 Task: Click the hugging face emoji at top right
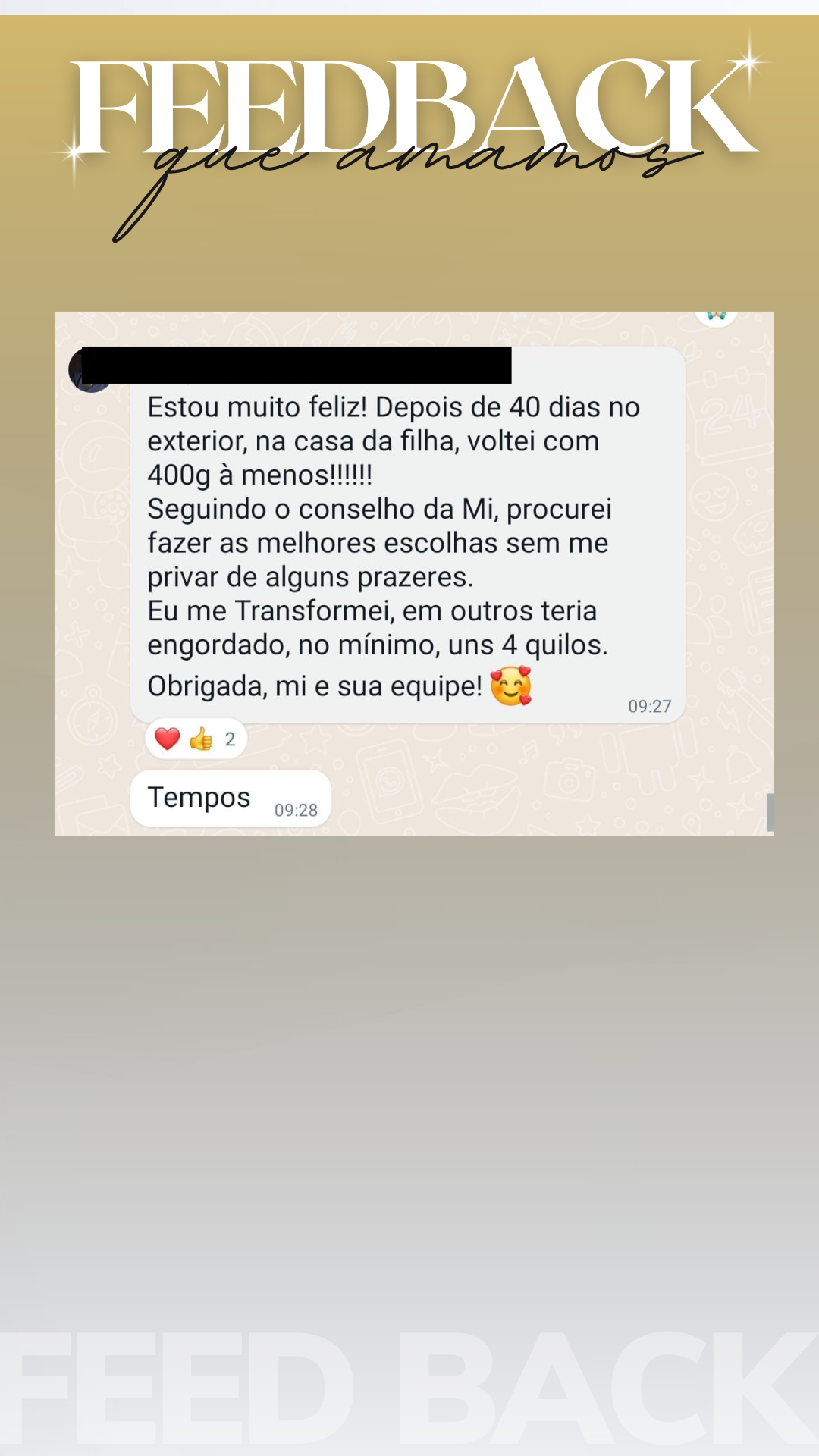[x=716, y=315]
